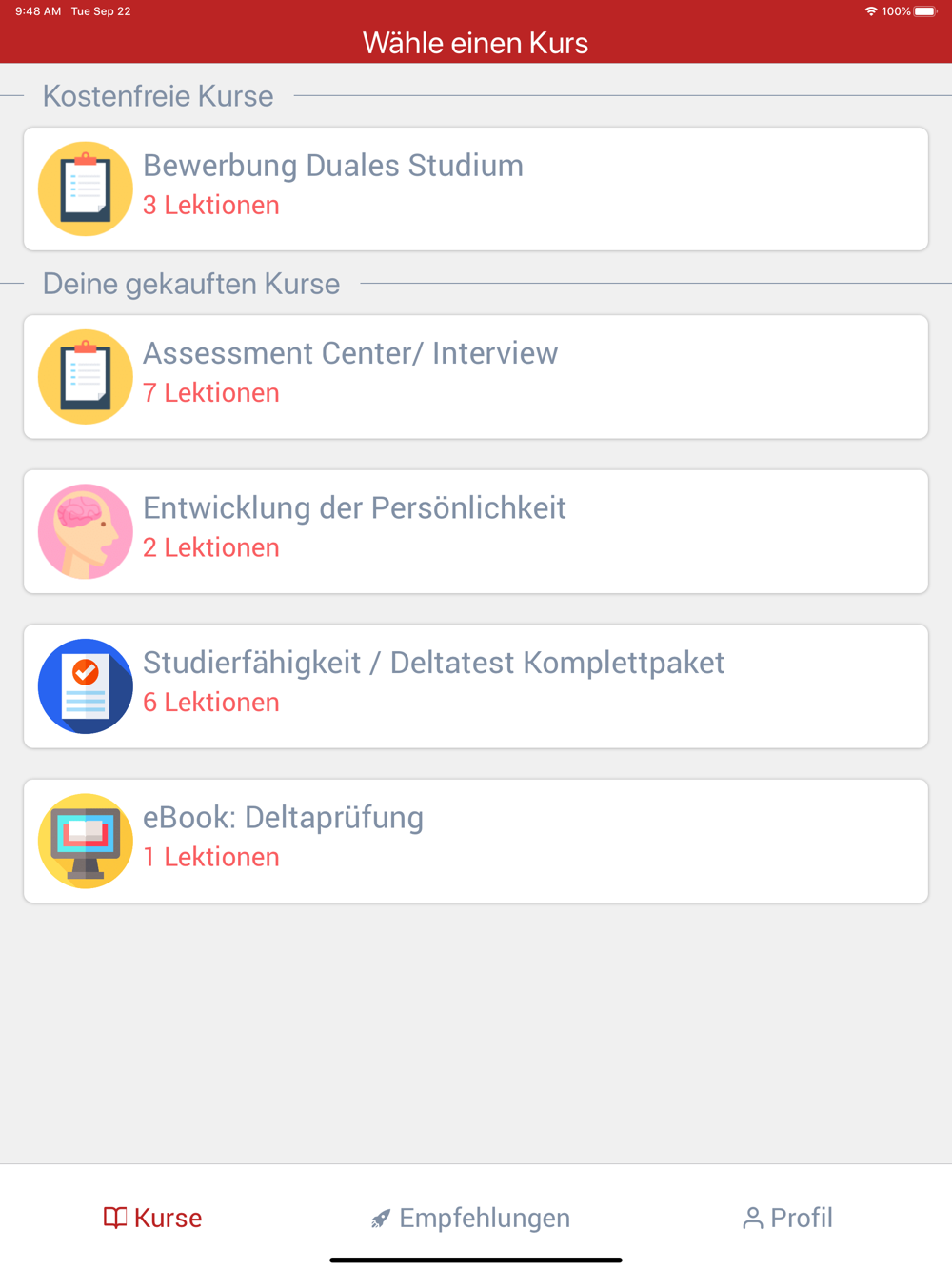The height and width of the screenshot is (1270, 952).
Task: Go to the Empfehlungen tab
Action: (x=471, y=1218)
